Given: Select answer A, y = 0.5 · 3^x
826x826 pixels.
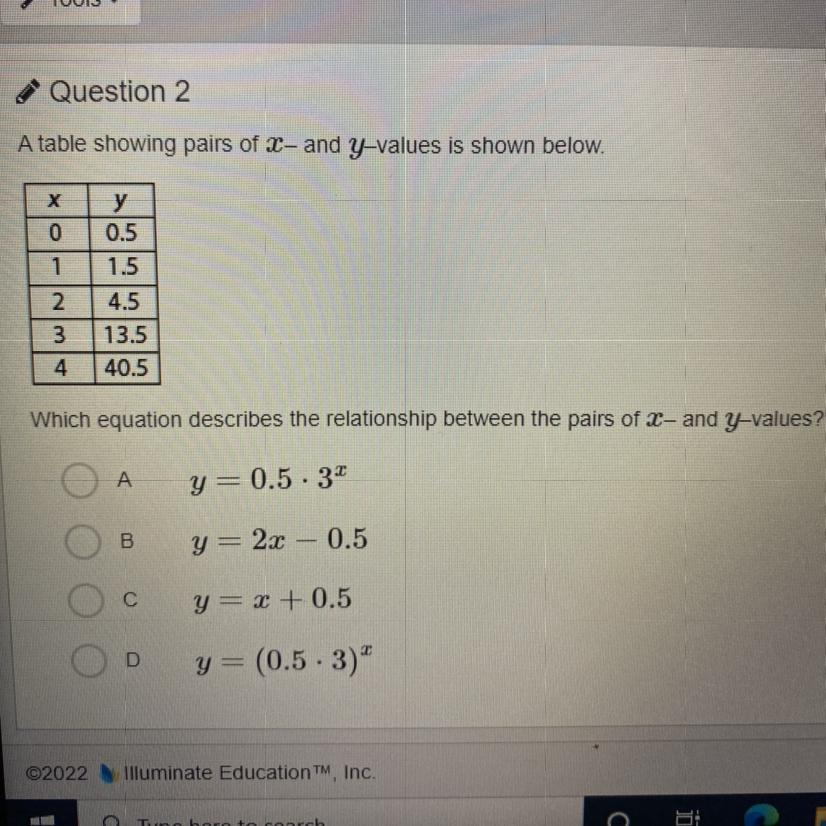Looking at the screenshot, I should point(80,480).
